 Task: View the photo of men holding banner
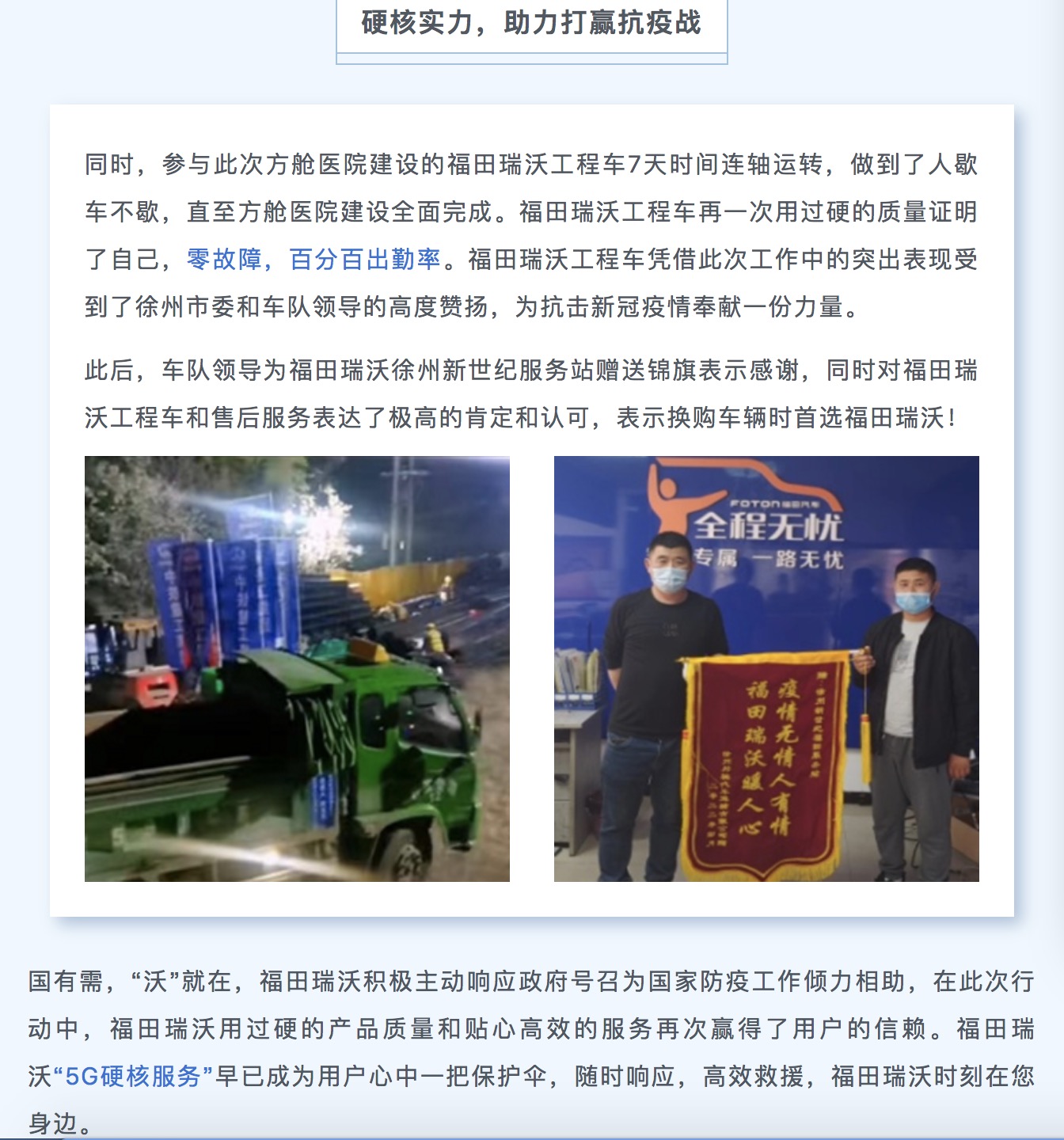(766, 668)
